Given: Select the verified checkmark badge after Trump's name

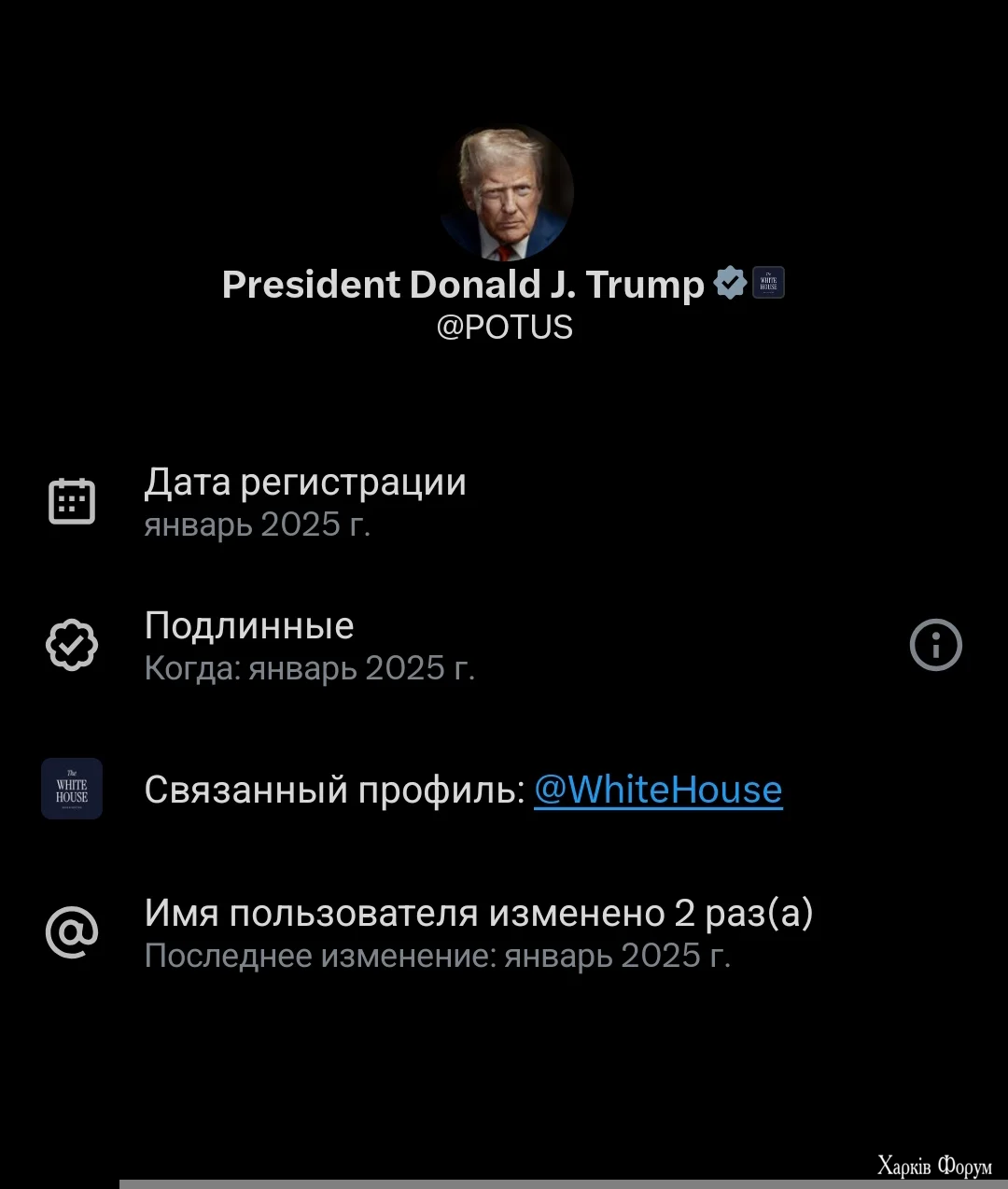Looking at the screenshot, I should 730,282.
